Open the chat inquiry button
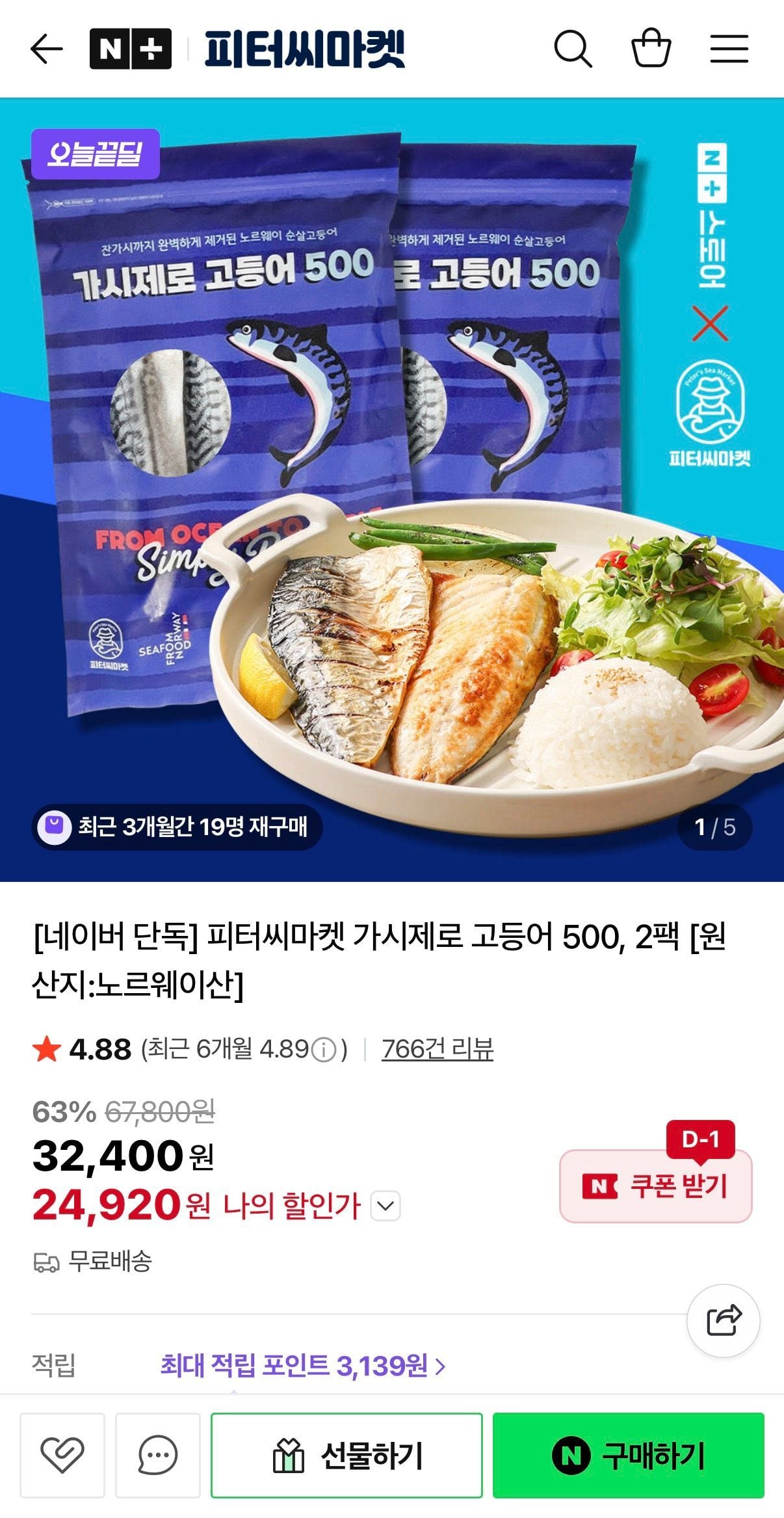Image resolution: width=784 pixels, height=1518 pixels. click(158, 1455)
